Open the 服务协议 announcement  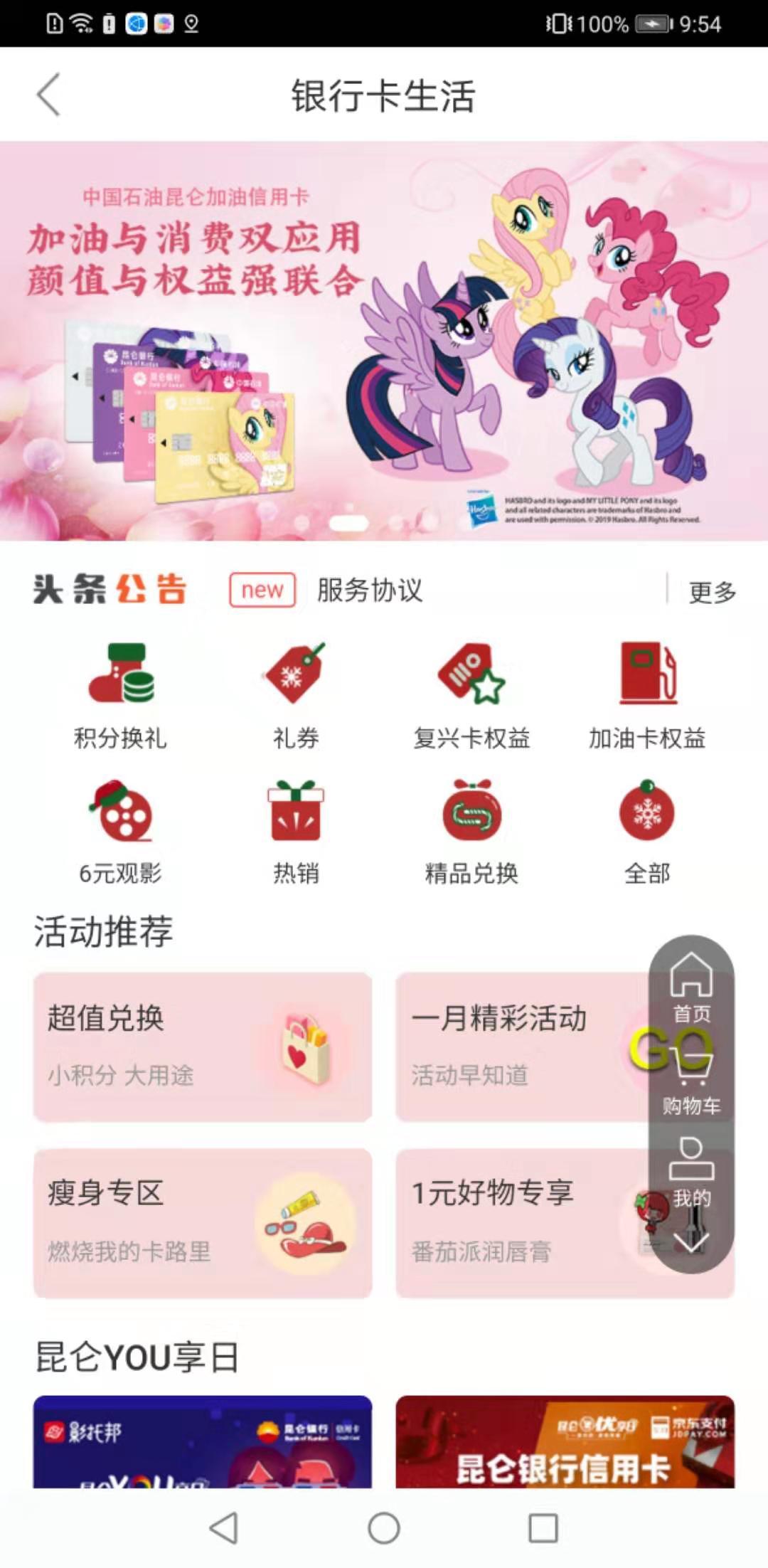(369, 590)
